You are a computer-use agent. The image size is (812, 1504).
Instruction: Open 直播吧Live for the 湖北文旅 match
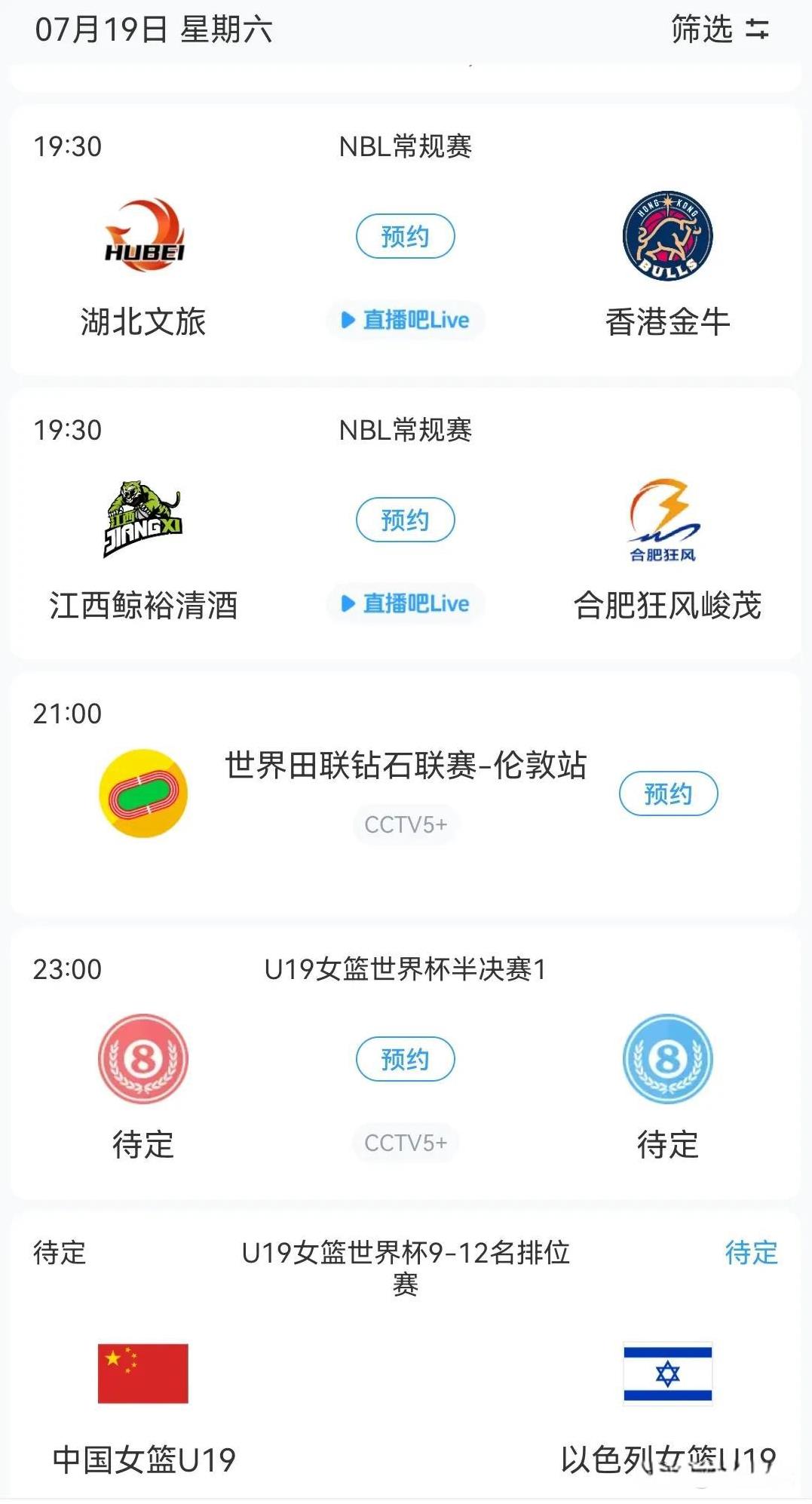tap(406, 320)
